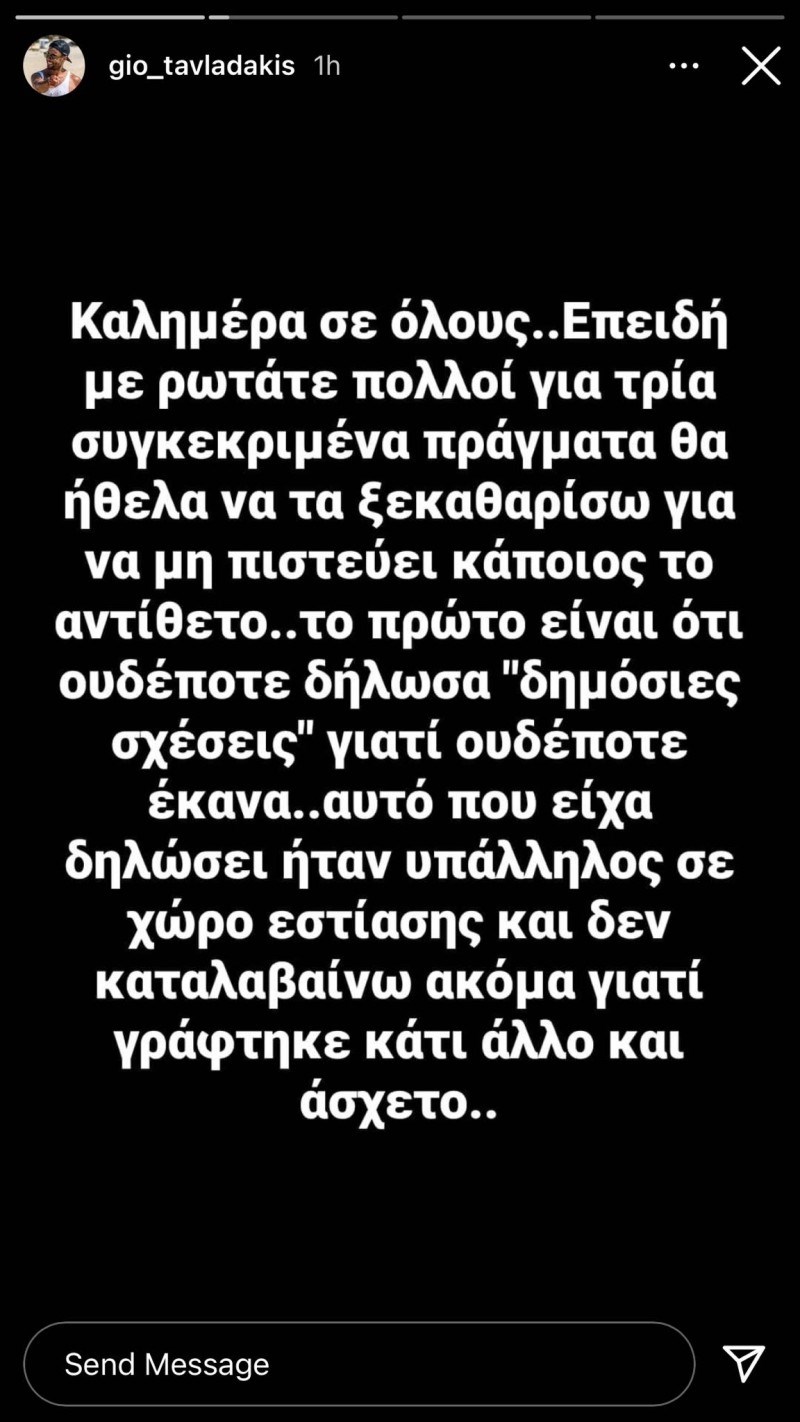Image resolution: width=800 pixels, height=1422 pixels.
Task: Tap the Send Message field
Action: pyautogui.click(x=358, y=1364)
